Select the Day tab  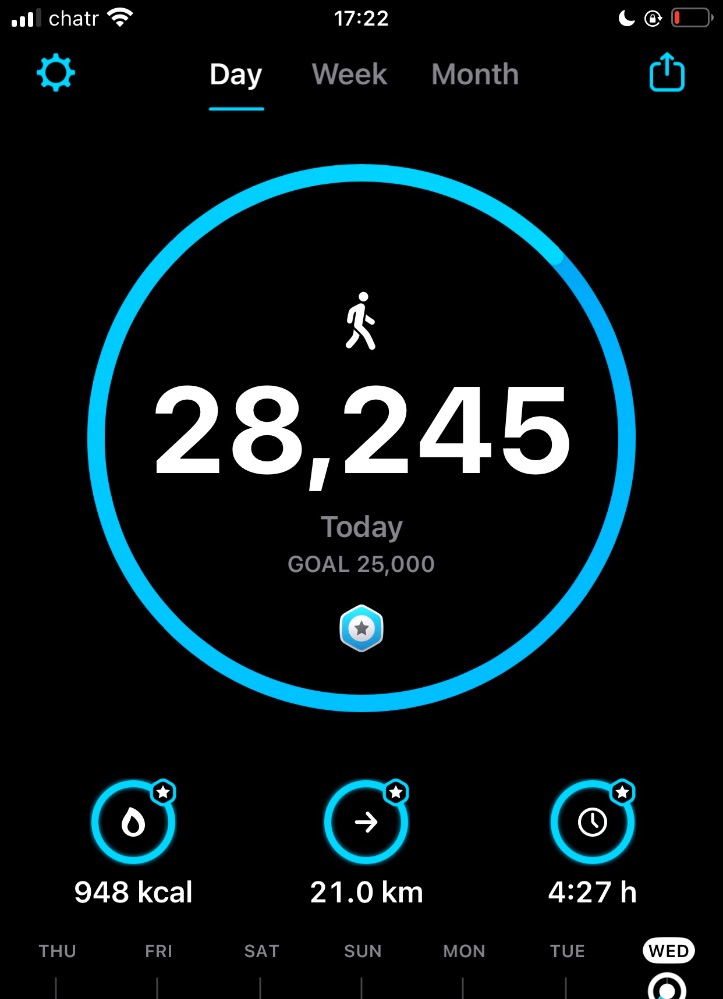(236, 74)
